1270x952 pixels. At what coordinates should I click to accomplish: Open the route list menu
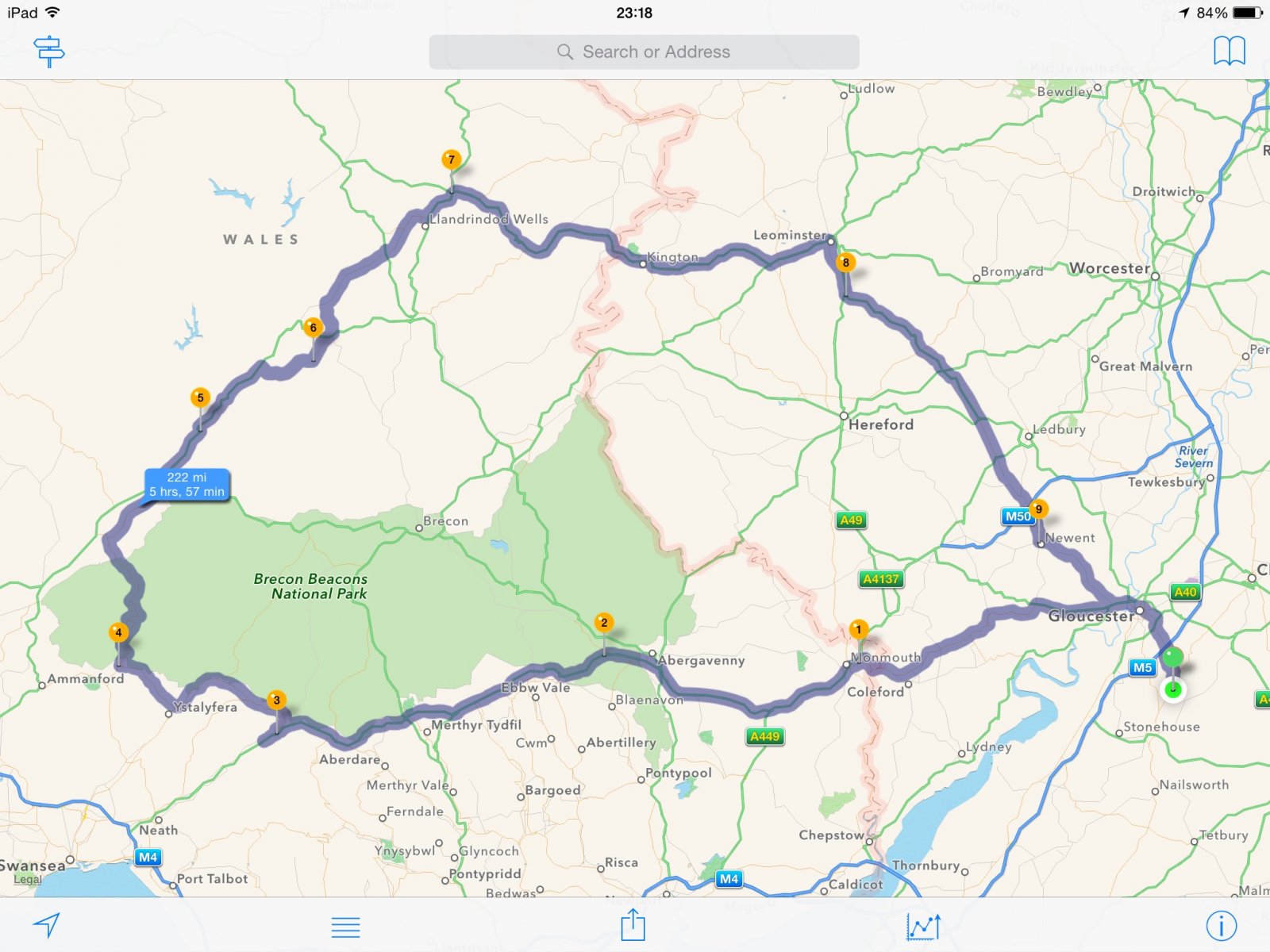[x=345, y=926]
